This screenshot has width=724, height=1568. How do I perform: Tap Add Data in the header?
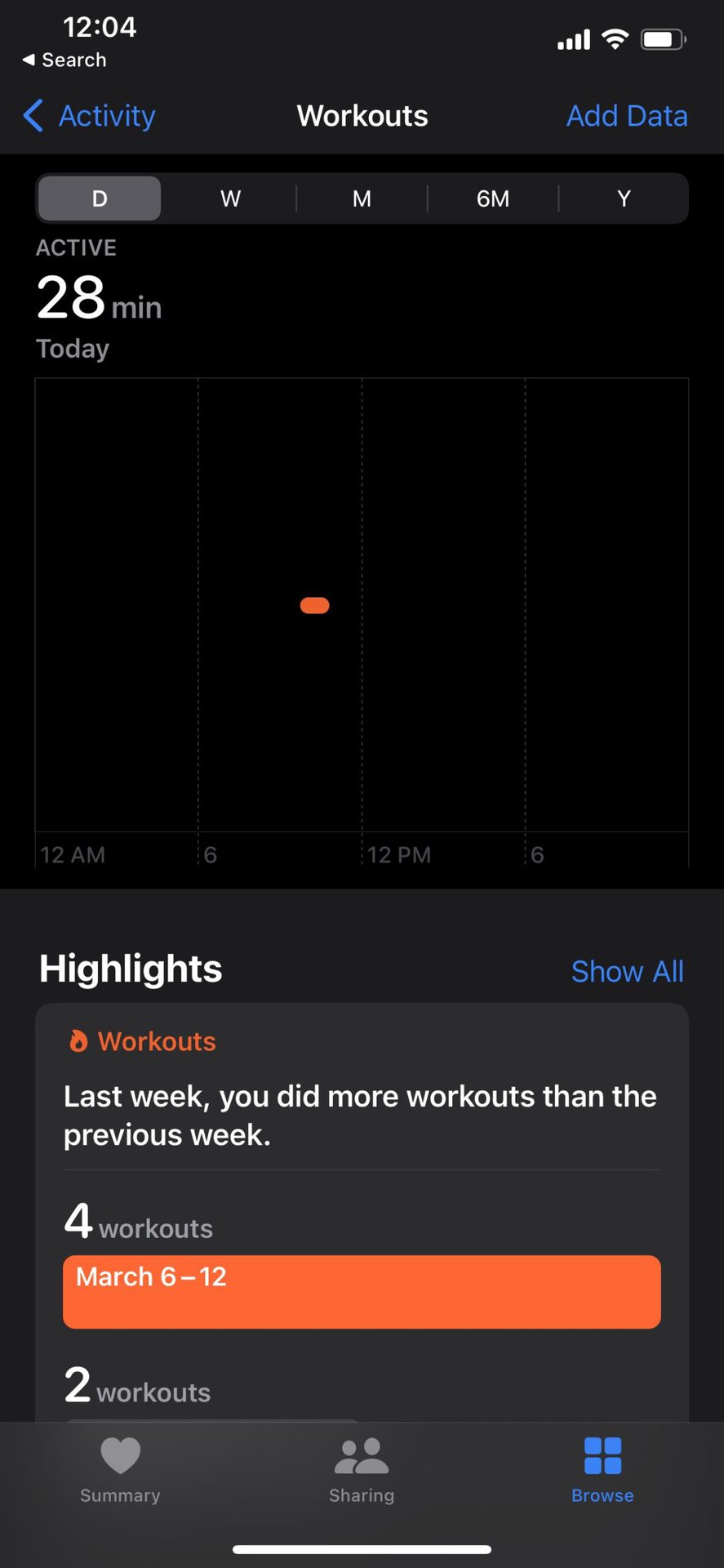[626, 116]
